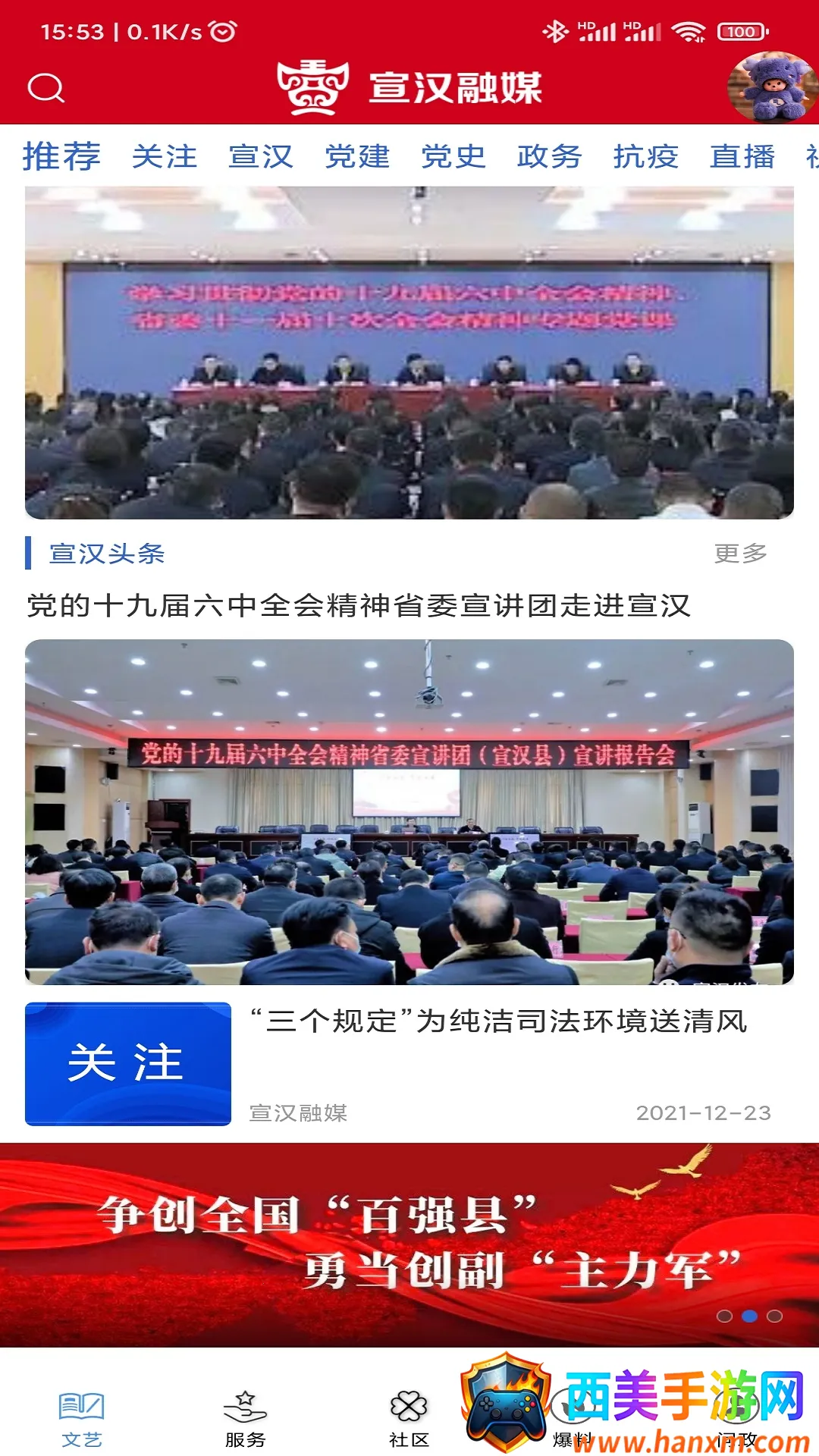Switch to the 关注 tab
The image size is (819, 1456).
[164, 157]
